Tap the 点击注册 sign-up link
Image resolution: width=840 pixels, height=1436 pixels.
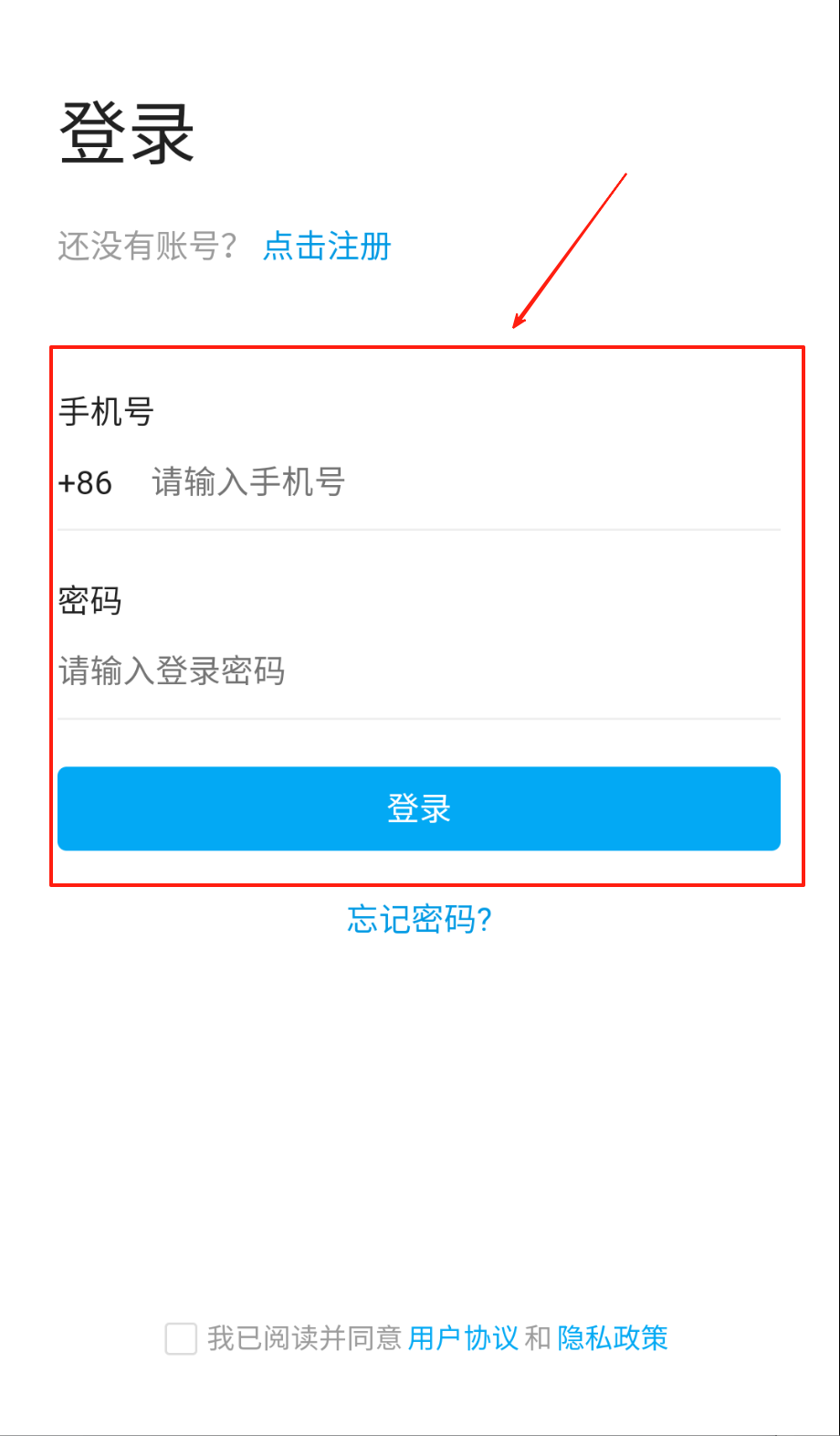pos(327,247)
